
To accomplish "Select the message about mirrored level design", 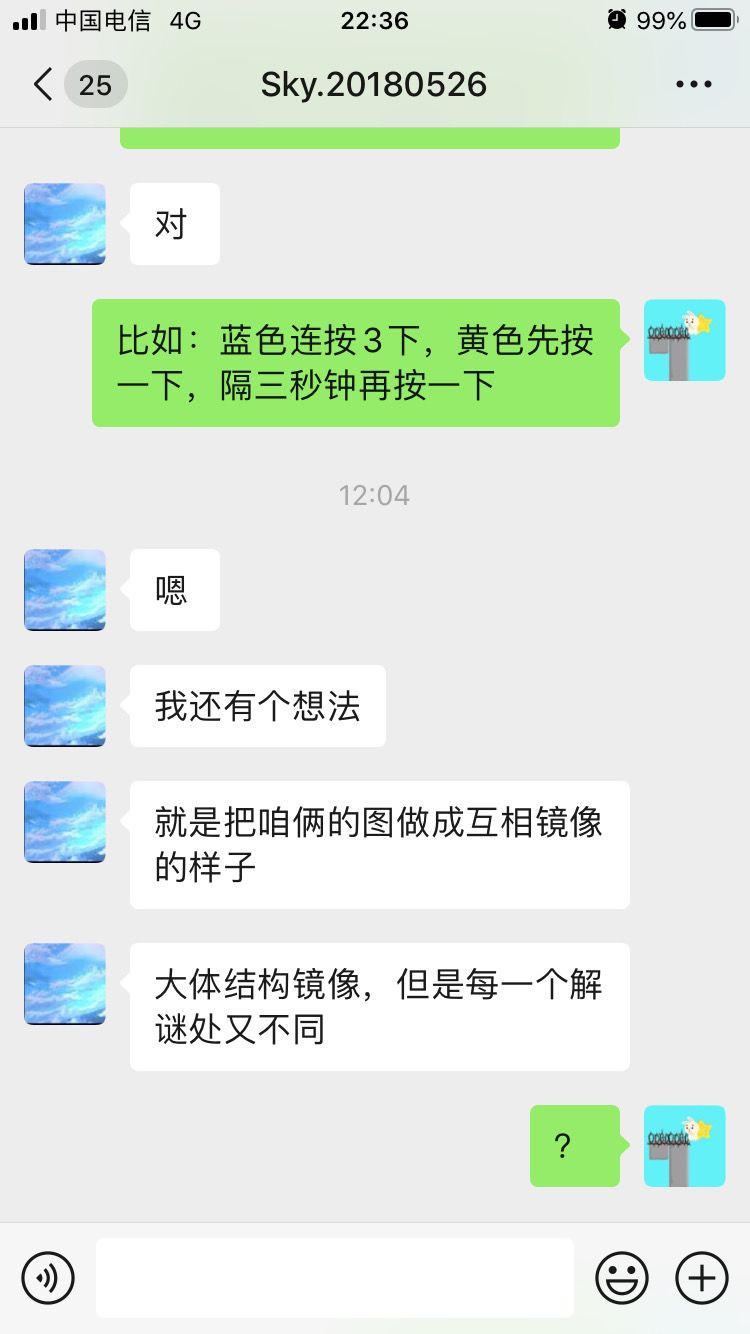I will coord(378,845).
